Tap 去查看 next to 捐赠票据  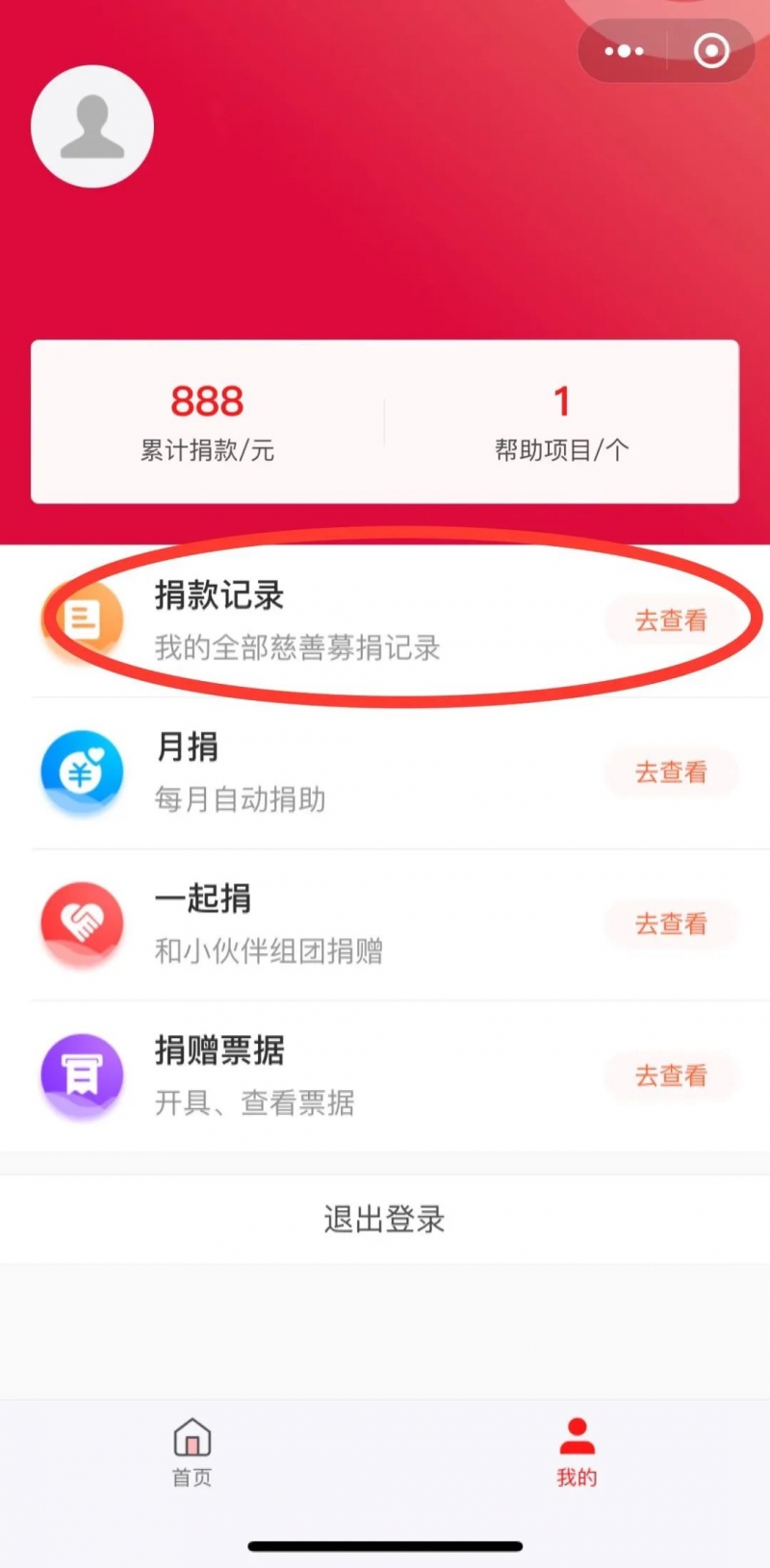pyautogui.click(x=671, y=1075)
